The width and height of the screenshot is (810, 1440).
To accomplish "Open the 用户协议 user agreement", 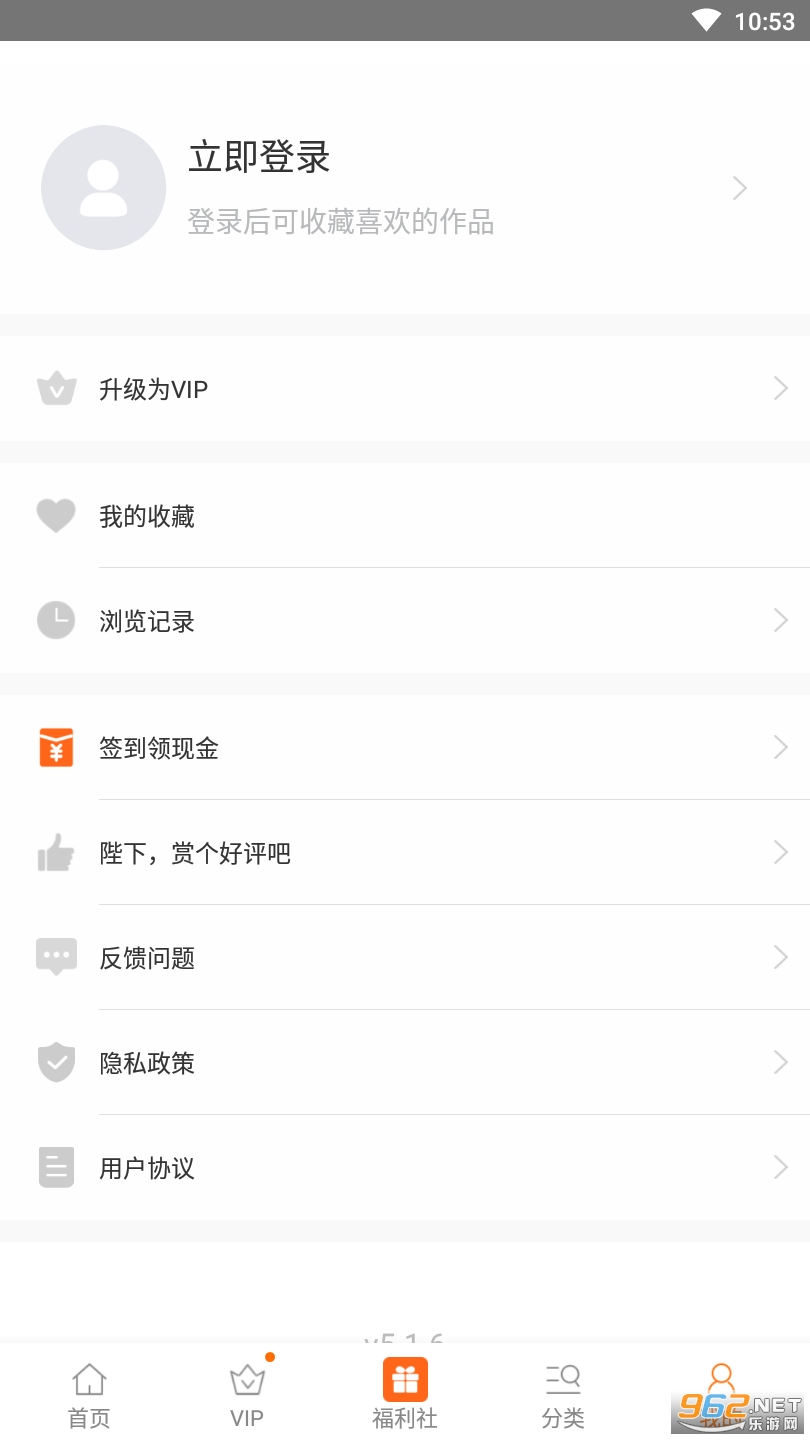I will pos(404,1168).
